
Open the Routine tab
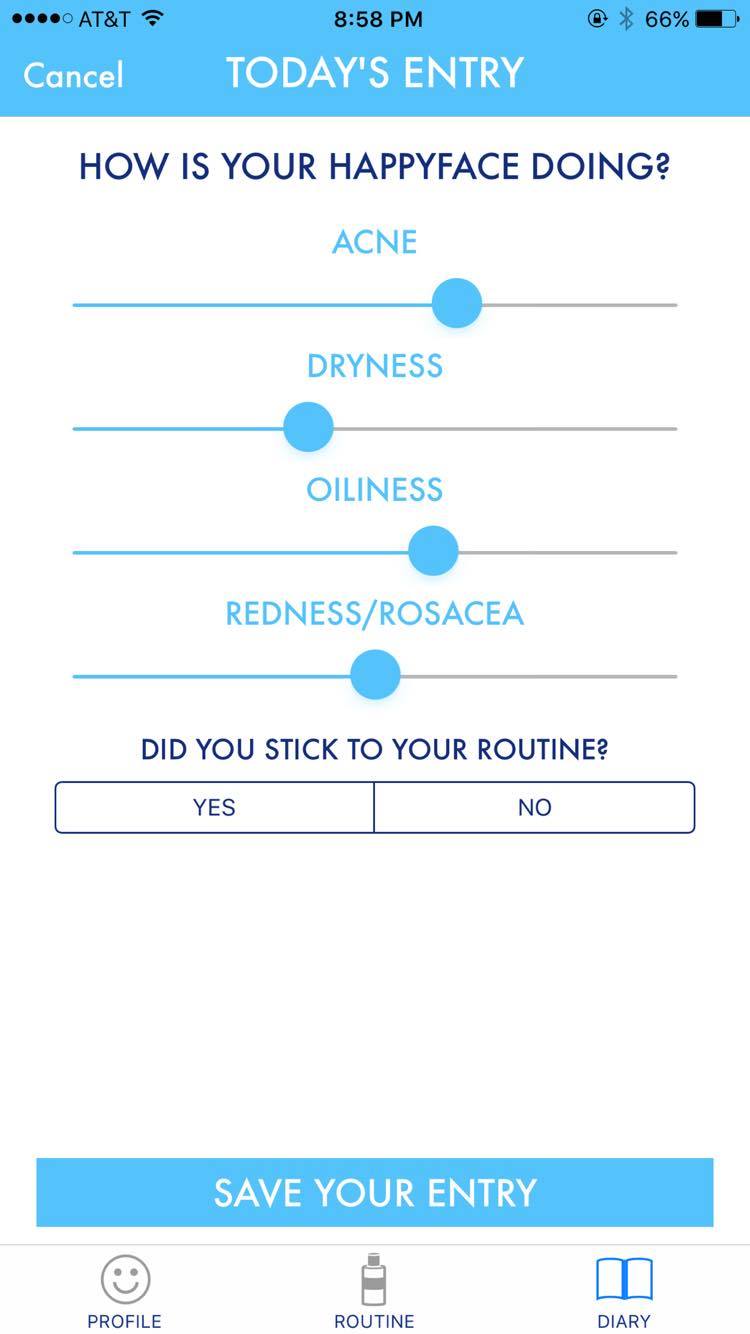tap(374, 1291)
